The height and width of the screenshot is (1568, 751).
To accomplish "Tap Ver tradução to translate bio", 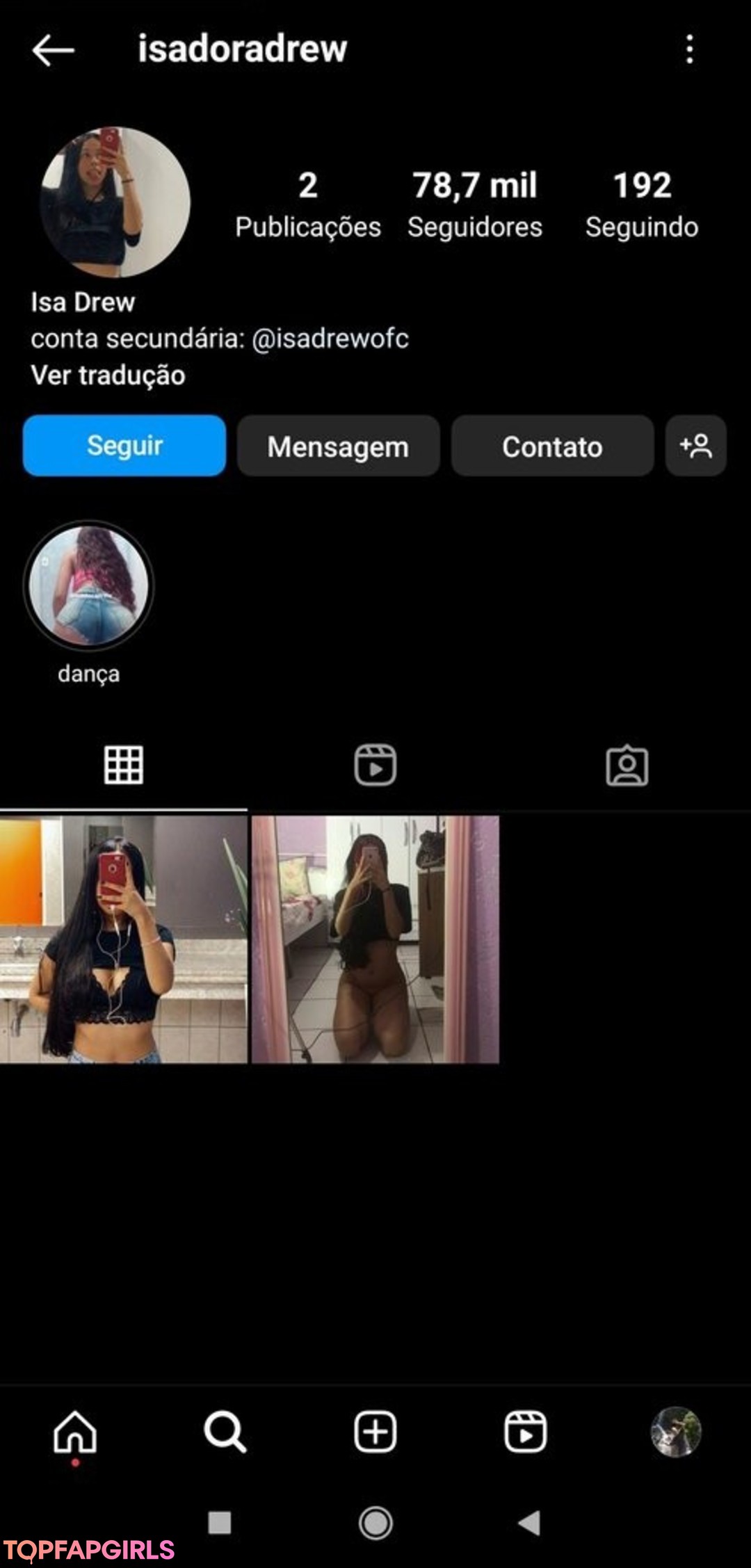I will click(108, 375).
